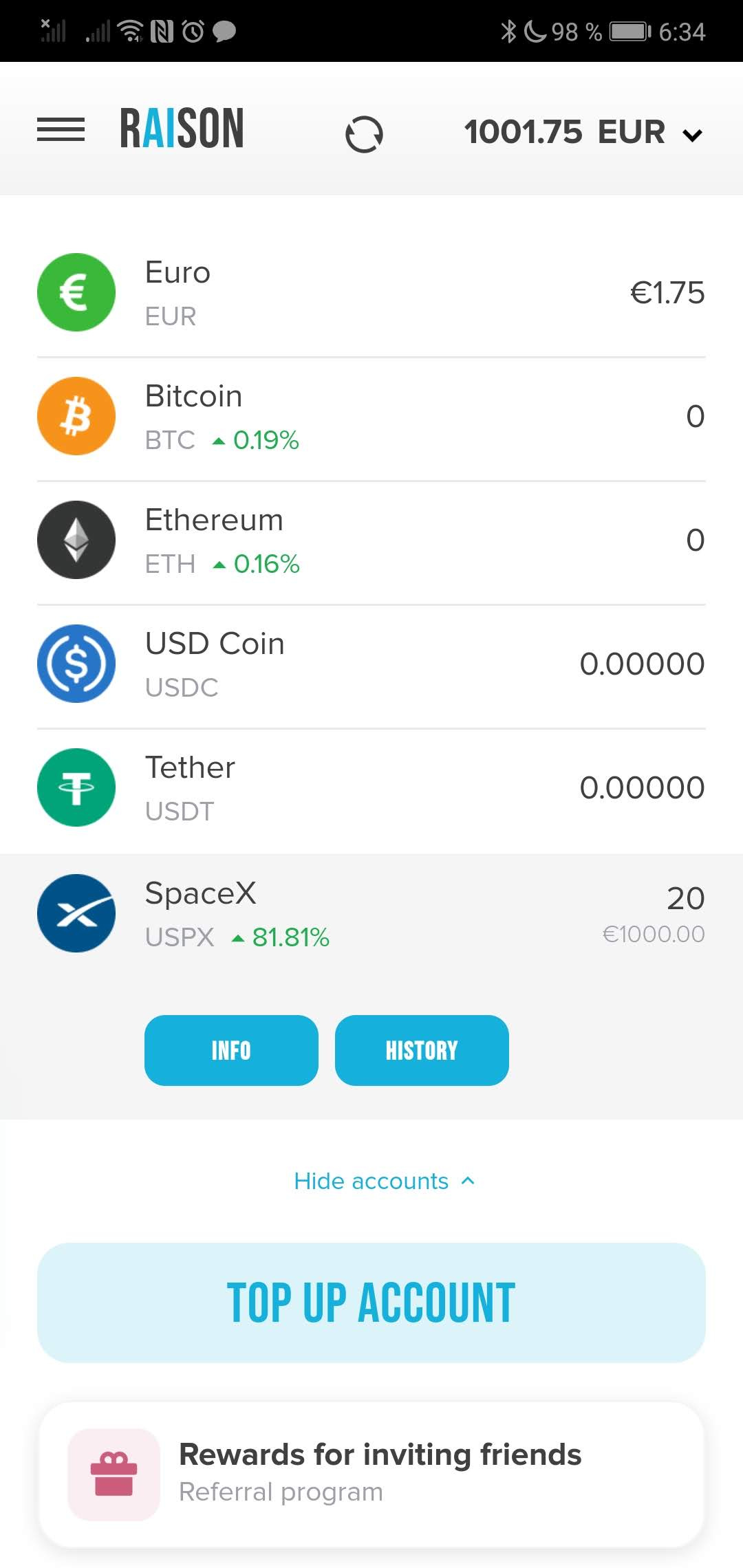
Task: Show SpaceX transaction history
Action: click(422, 1050)
